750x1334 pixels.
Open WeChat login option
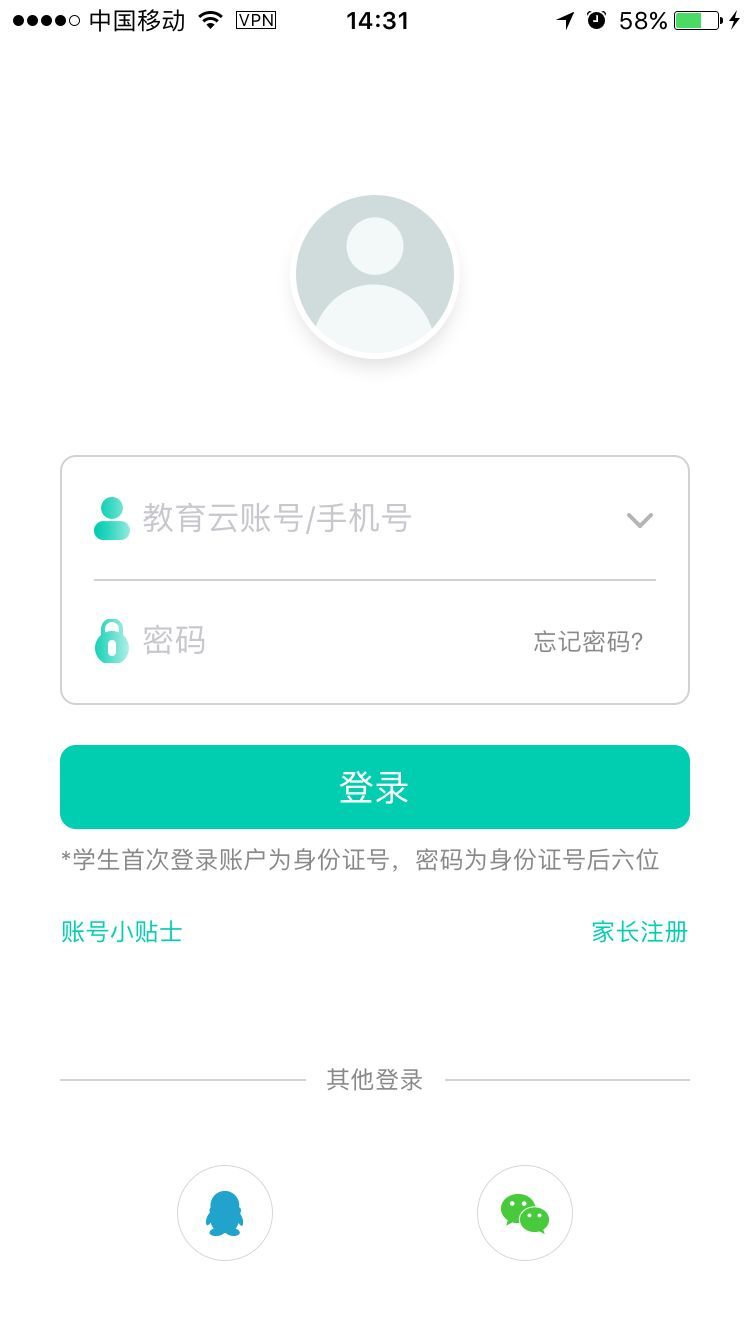coord(525,1212)
